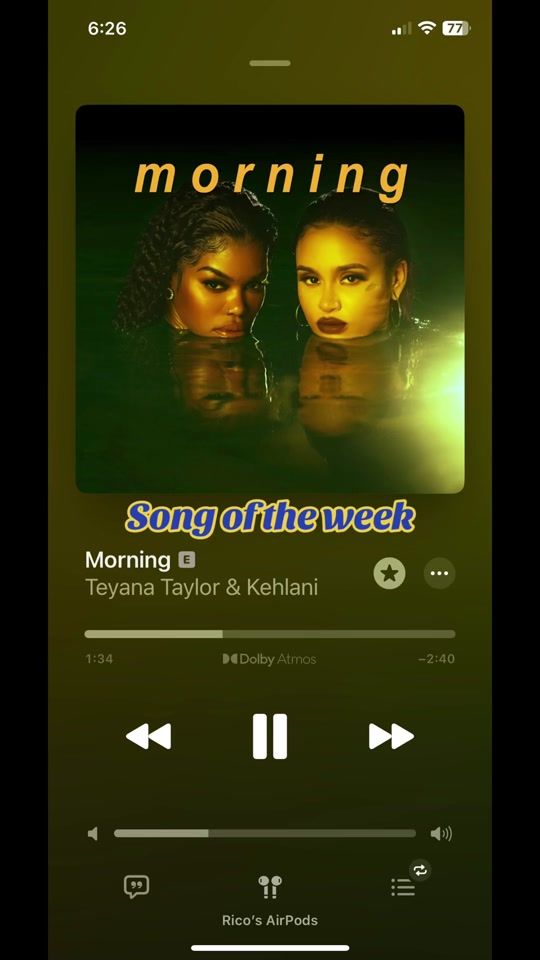Skip to the next track
Viewport: 540px width, 960px height.
pos(391,736)
